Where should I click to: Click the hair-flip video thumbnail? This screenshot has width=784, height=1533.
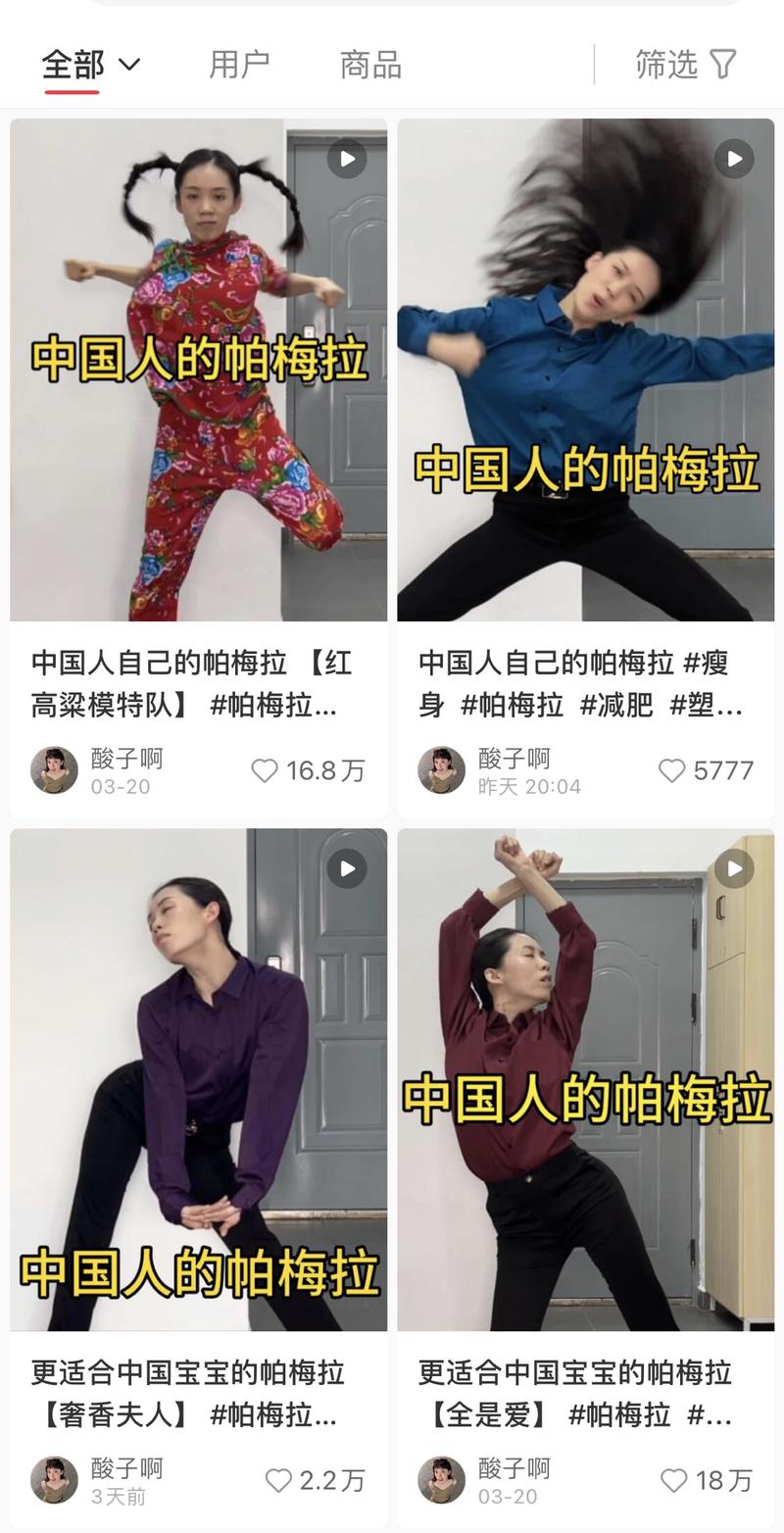(586, 372)
